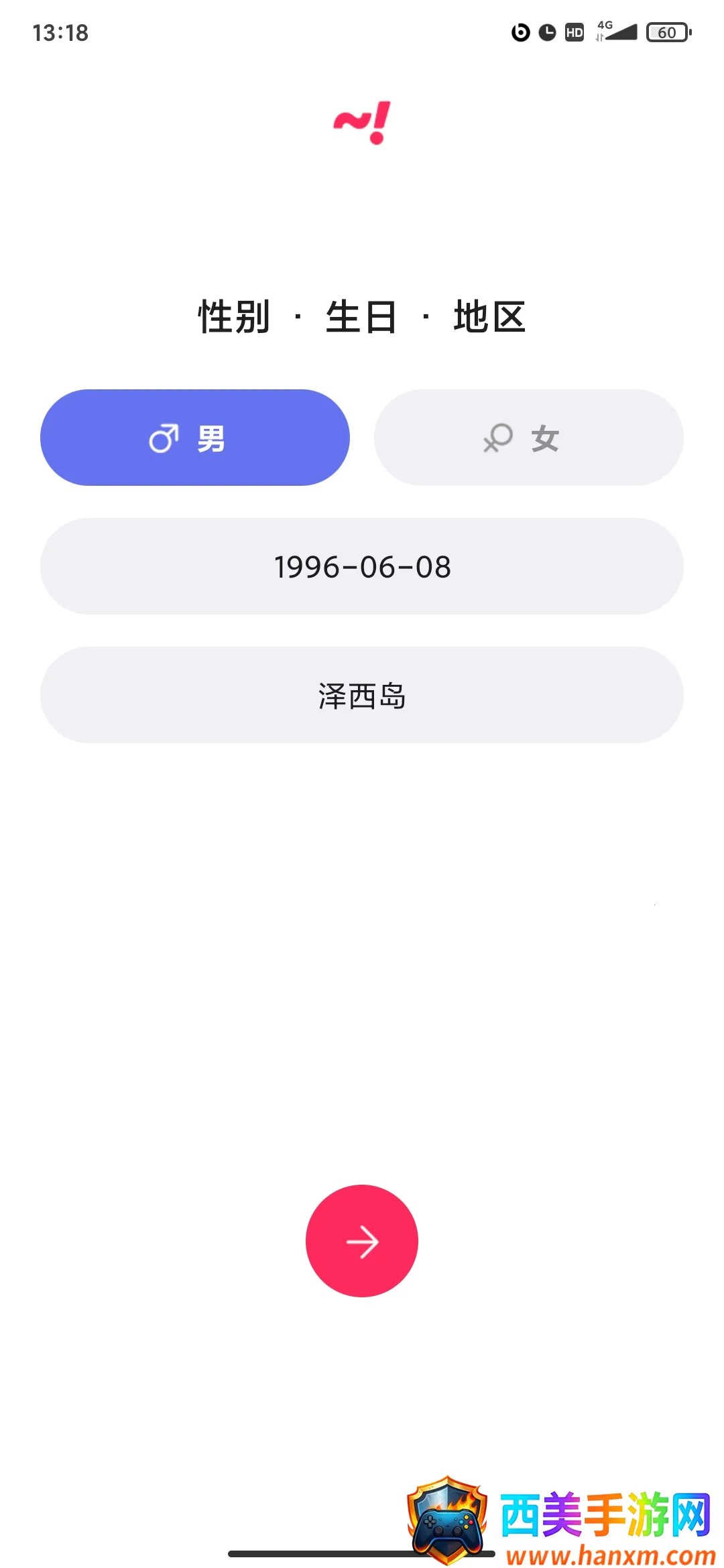This screenshot has height=1568, width=724.
Task: Open the birthday picker showing 1996-06-08
Action: (362, 566)
